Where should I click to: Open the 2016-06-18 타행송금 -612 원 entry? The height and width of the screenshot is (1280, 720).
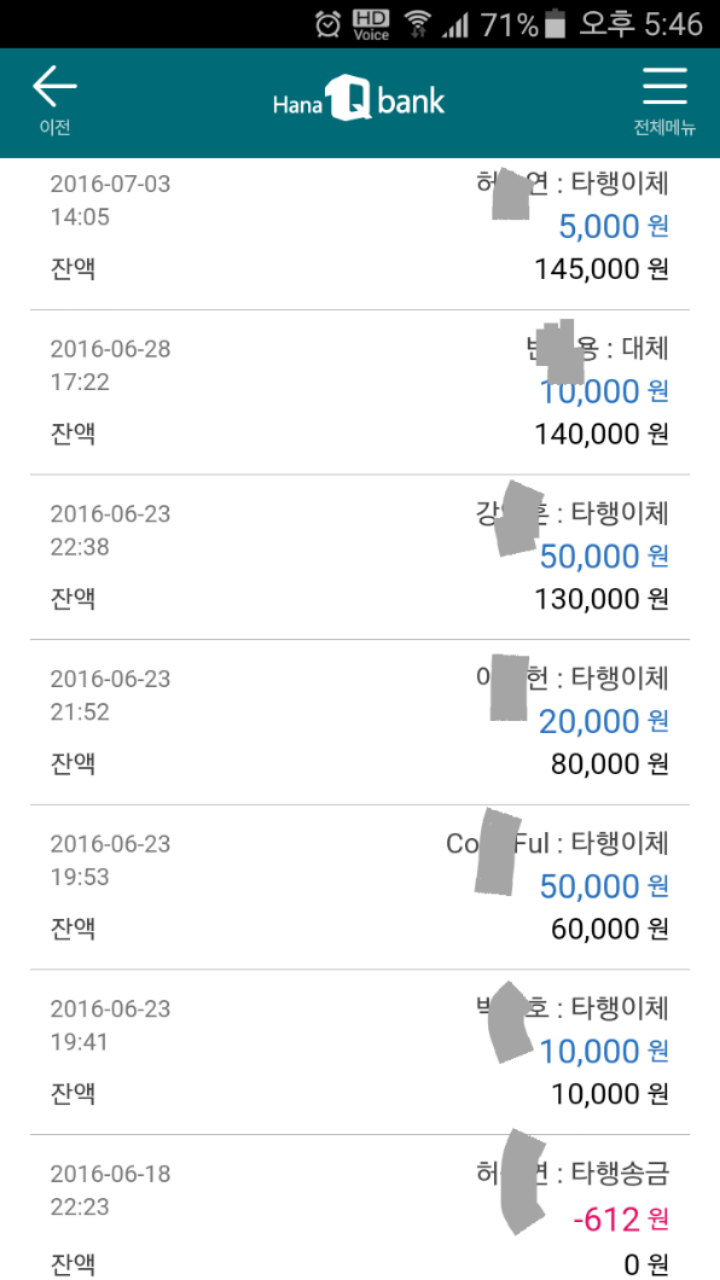[360, 1217]
